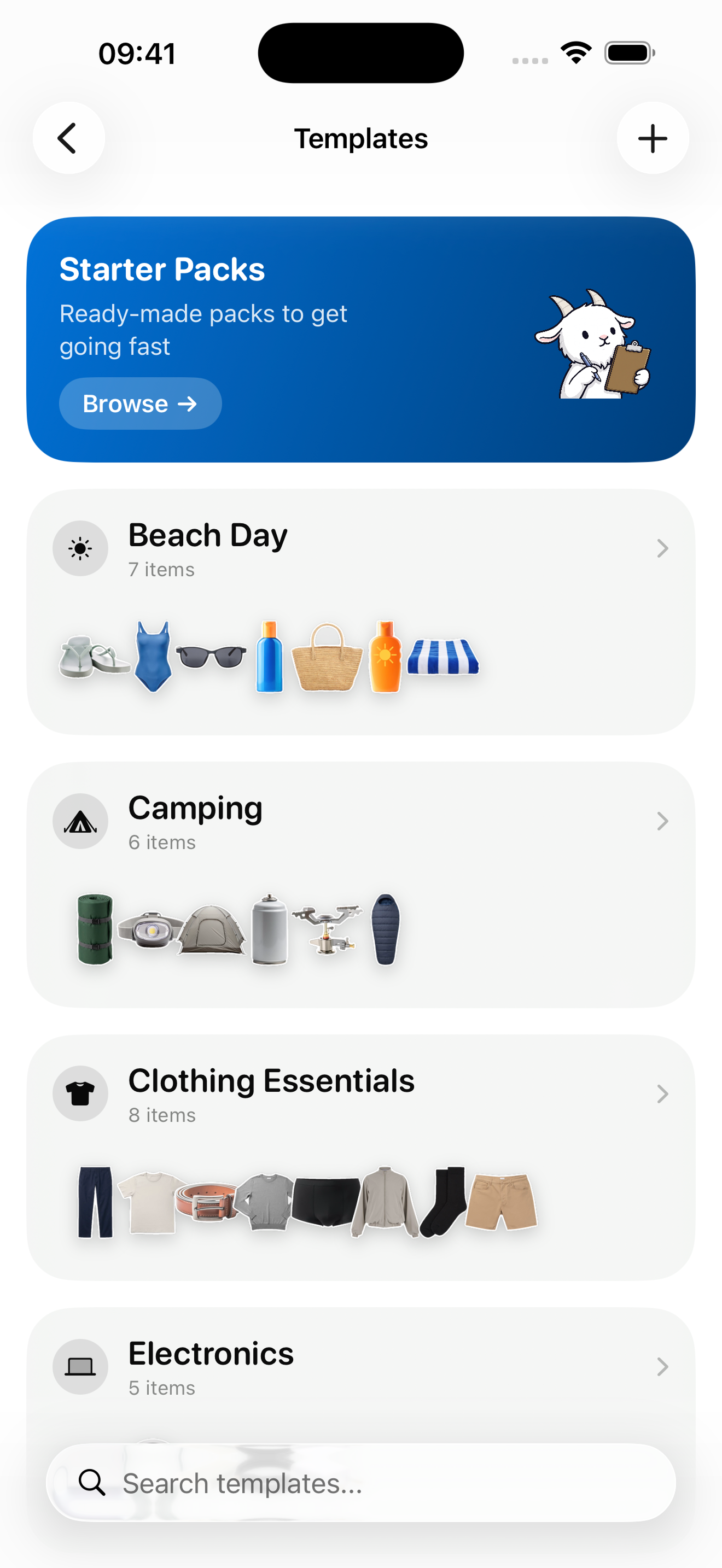722x1568 pixels.
Task: Focus the Search templates field
Action: pyautogui.click(x=361, y=1483)
